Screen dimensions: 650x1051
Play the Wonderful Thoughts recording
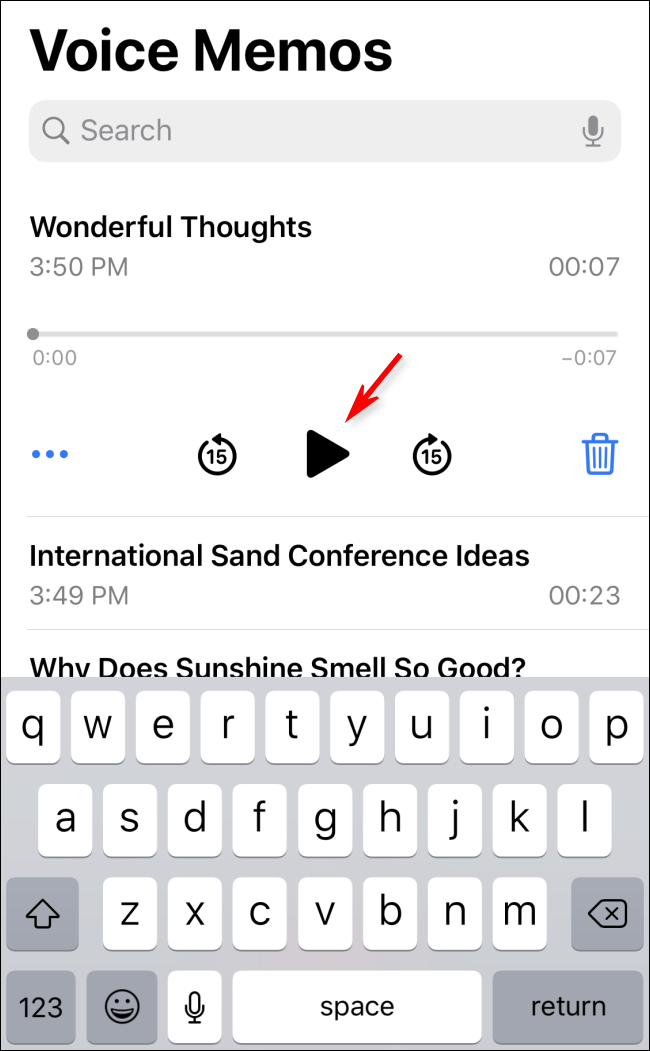[x=327, y=455]
